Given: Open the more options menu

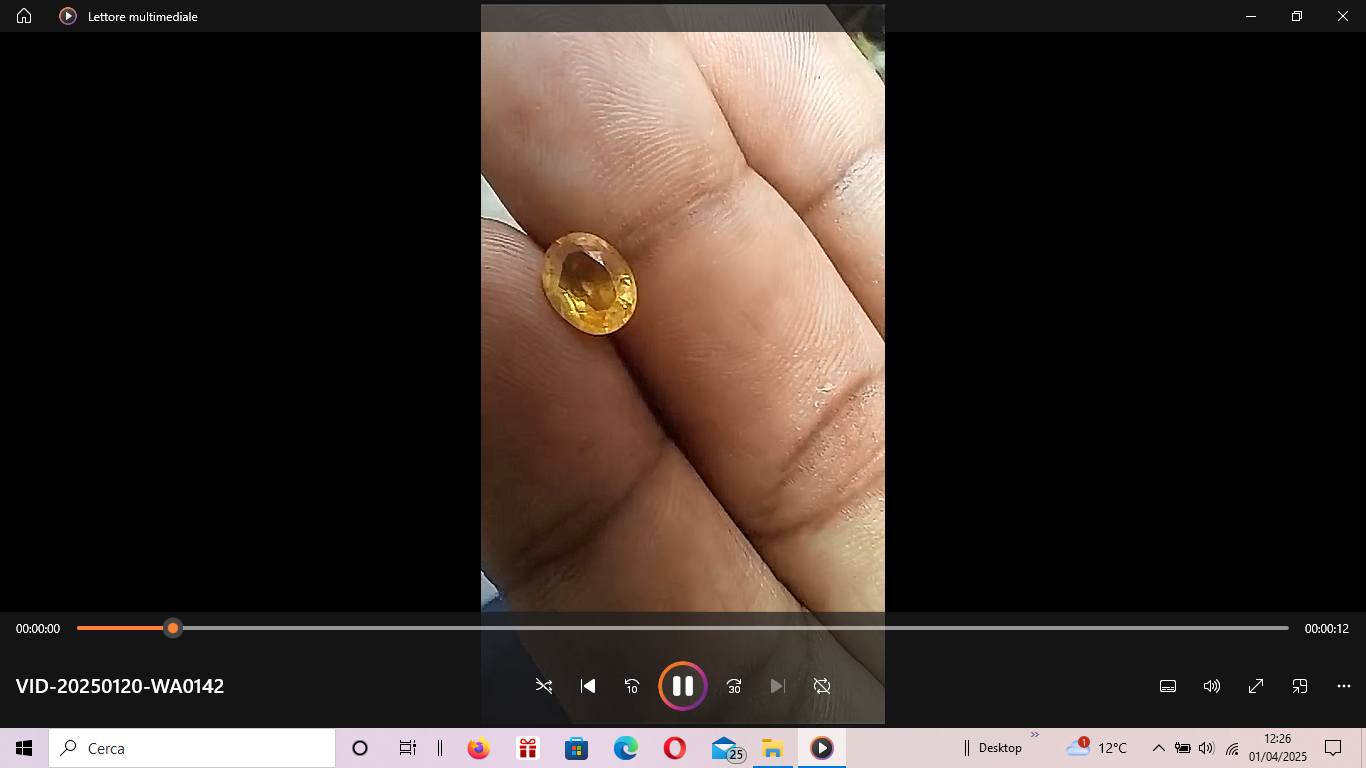Looking at the screenshot, I should tap(1344, 686).
